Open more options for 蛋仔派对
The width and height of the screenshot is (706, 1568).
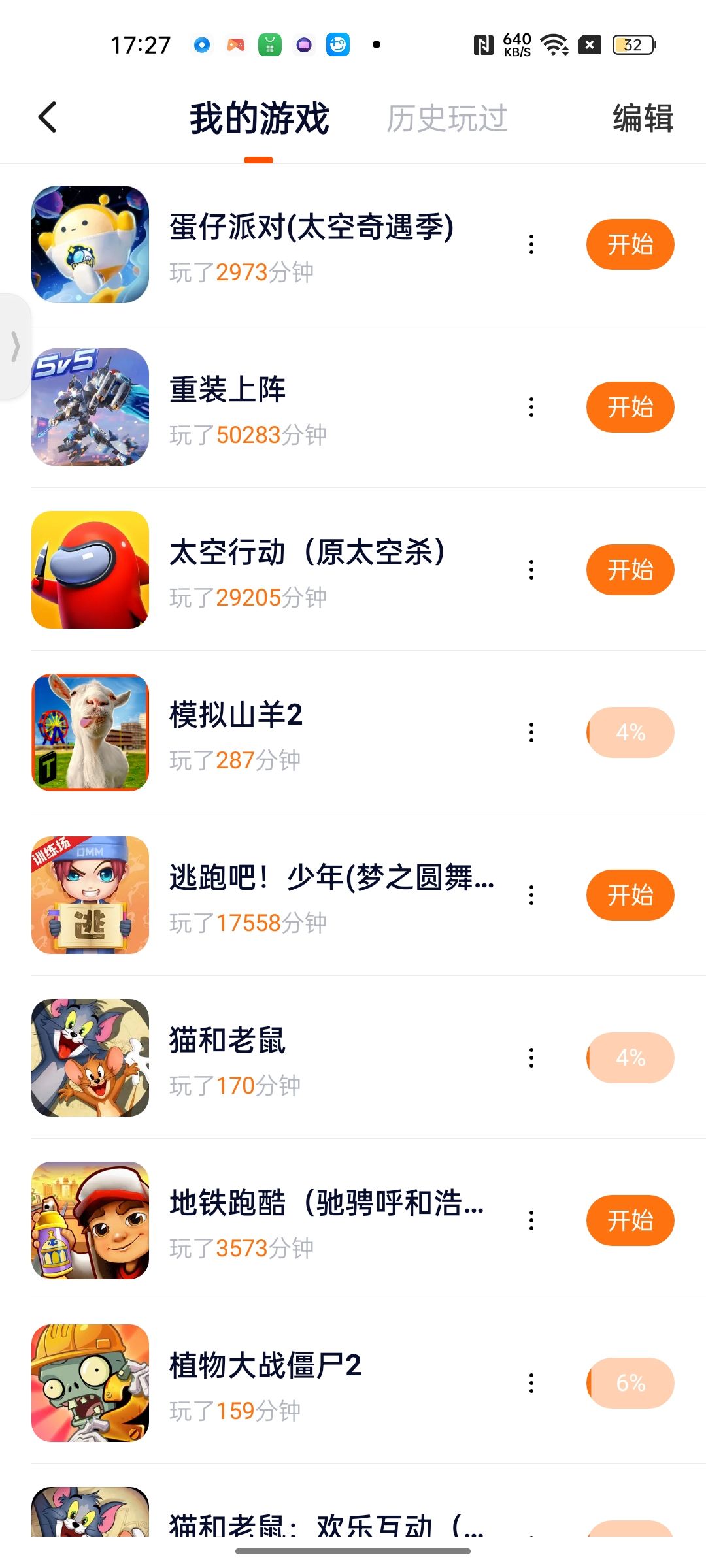[x=531, y=244]
